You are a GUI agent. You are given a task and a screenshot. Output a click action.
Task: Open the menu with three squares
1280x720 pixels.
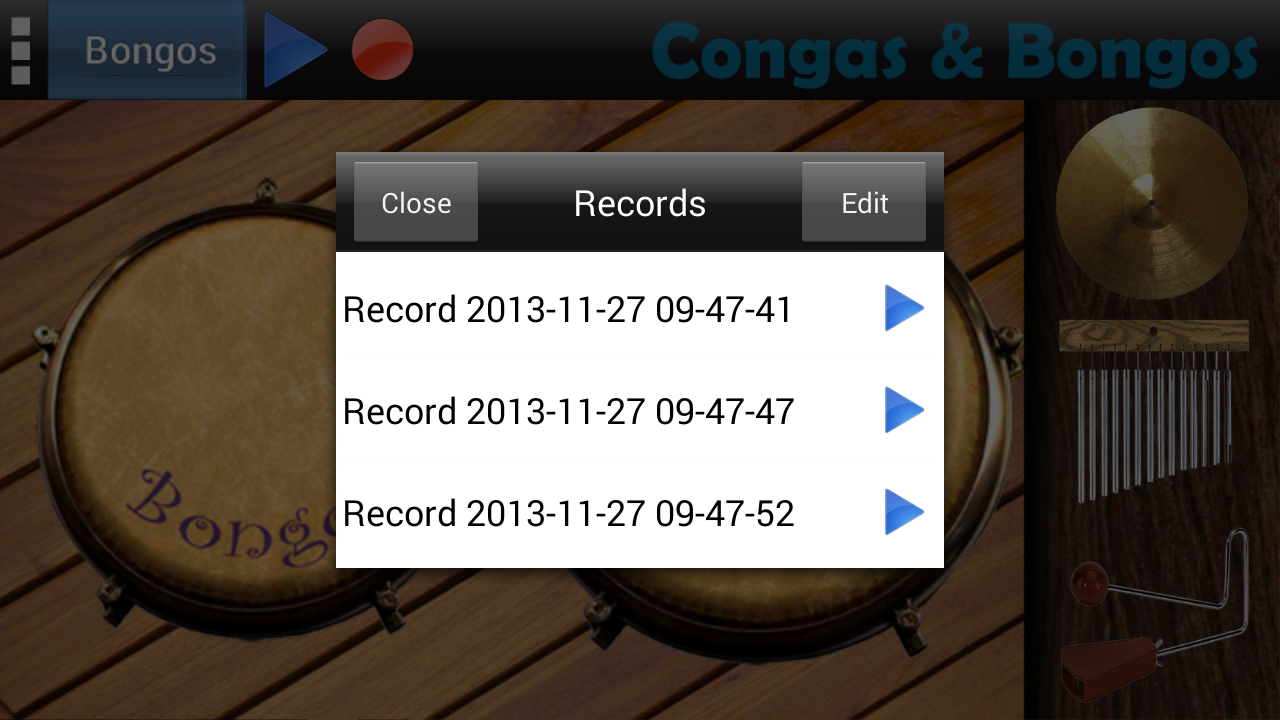coord(20,50)
